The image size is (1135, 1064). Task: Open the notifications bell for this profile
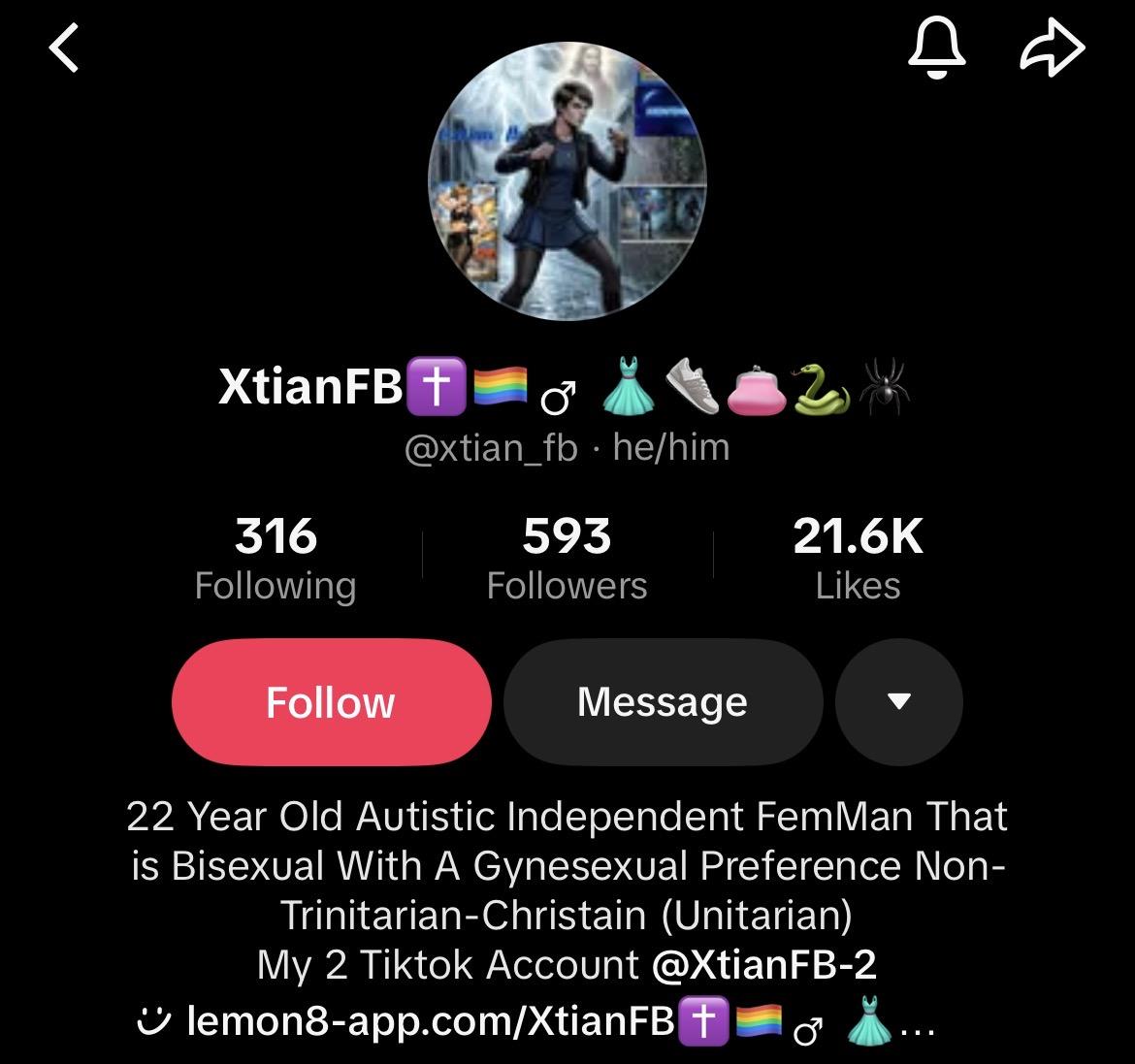click(x=936, y=48)
